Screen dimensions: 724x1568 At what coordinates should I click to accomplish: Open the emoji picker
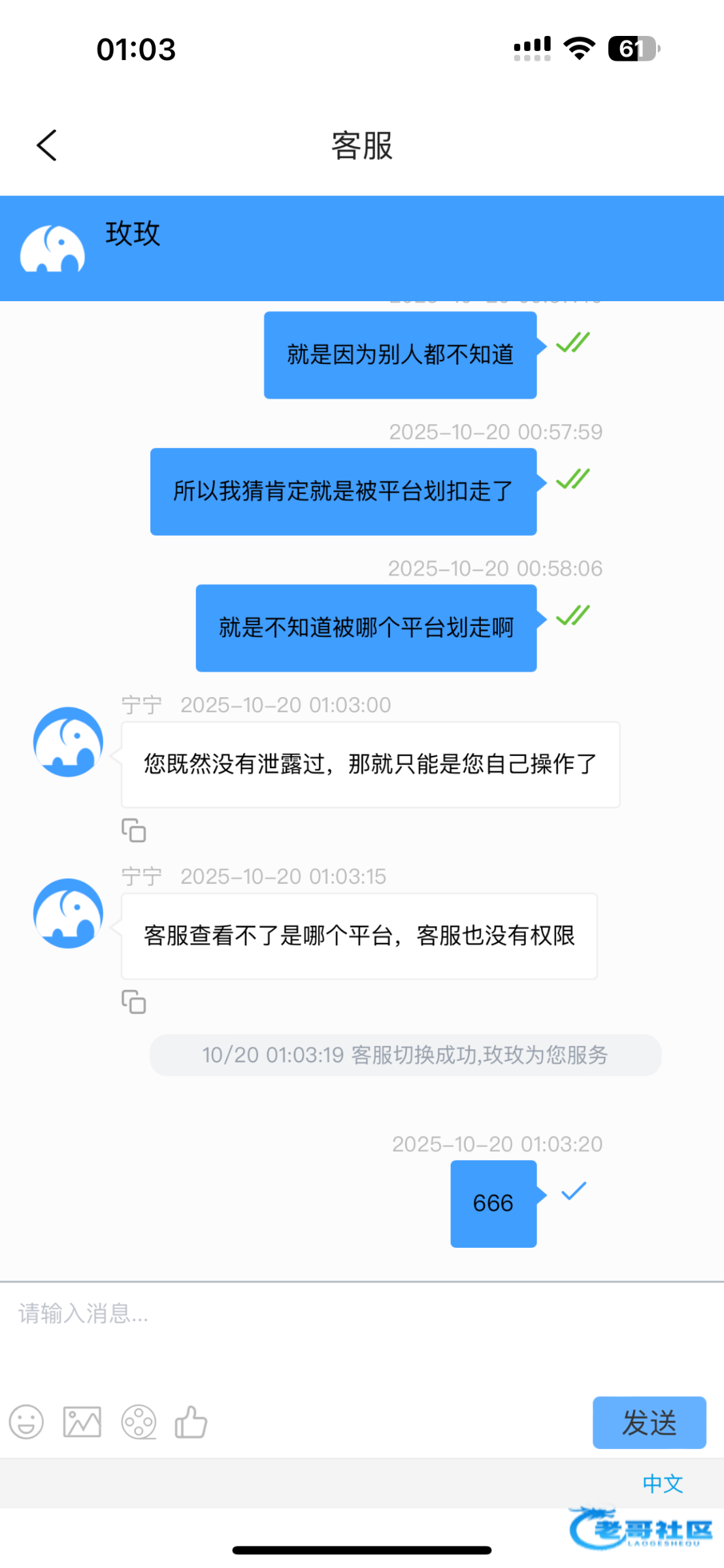26,1422
